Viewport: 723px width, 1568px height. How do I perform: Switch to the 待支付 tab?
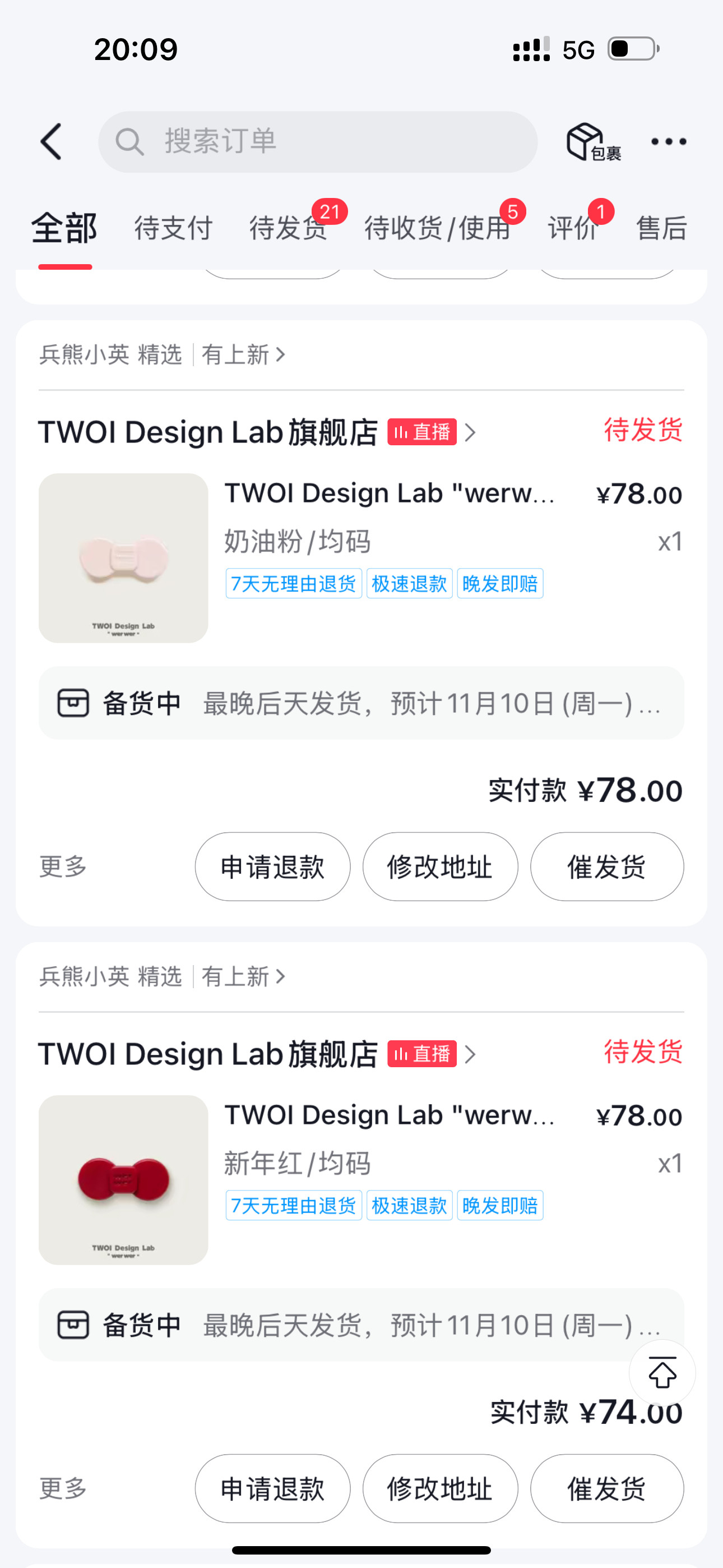click(173, 228)
